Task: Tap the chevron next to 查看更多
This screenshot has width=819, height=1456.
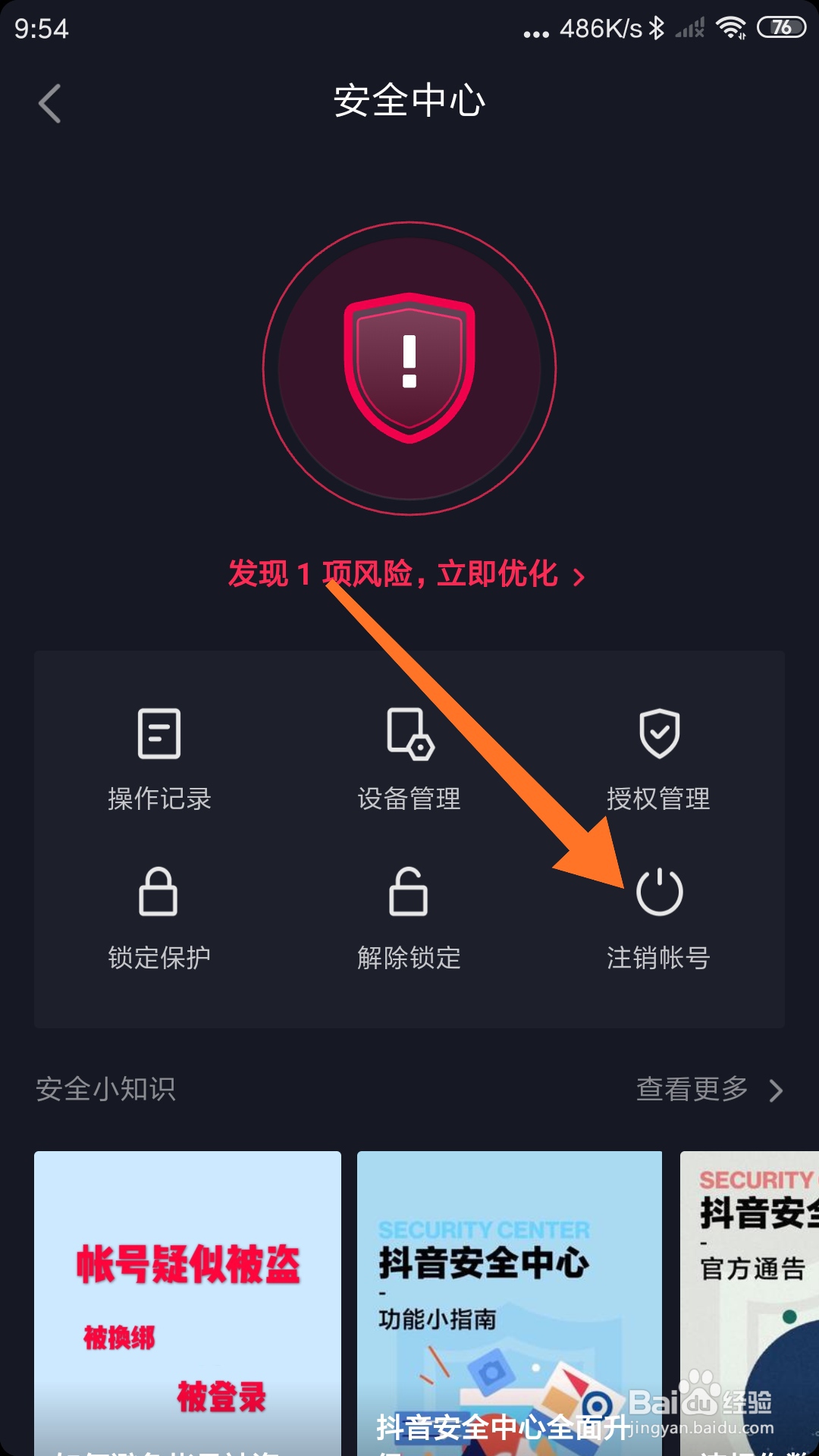Action: (x=776, y=1090)
